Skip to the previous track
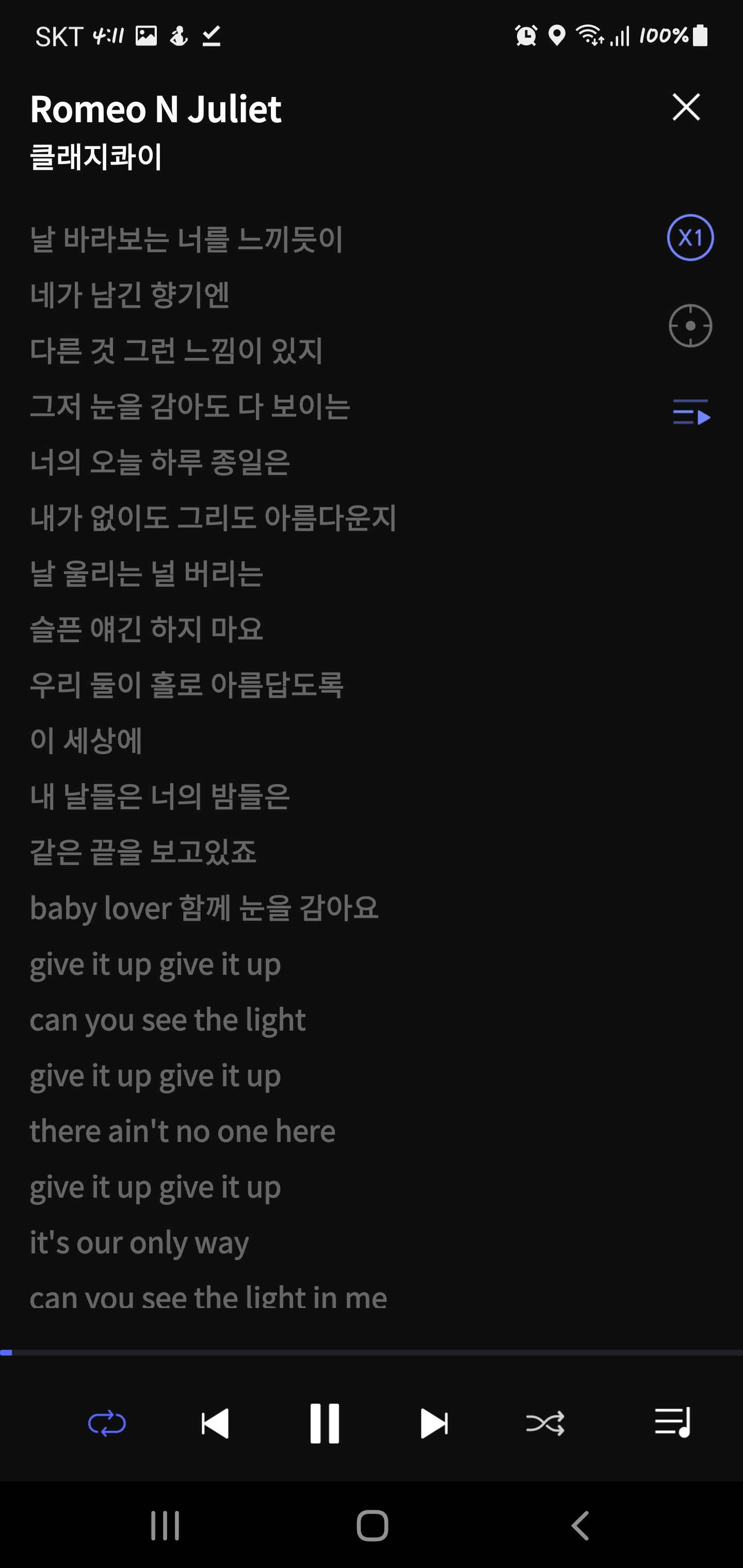The image size is (743, 1568). tap(215, 1424)
